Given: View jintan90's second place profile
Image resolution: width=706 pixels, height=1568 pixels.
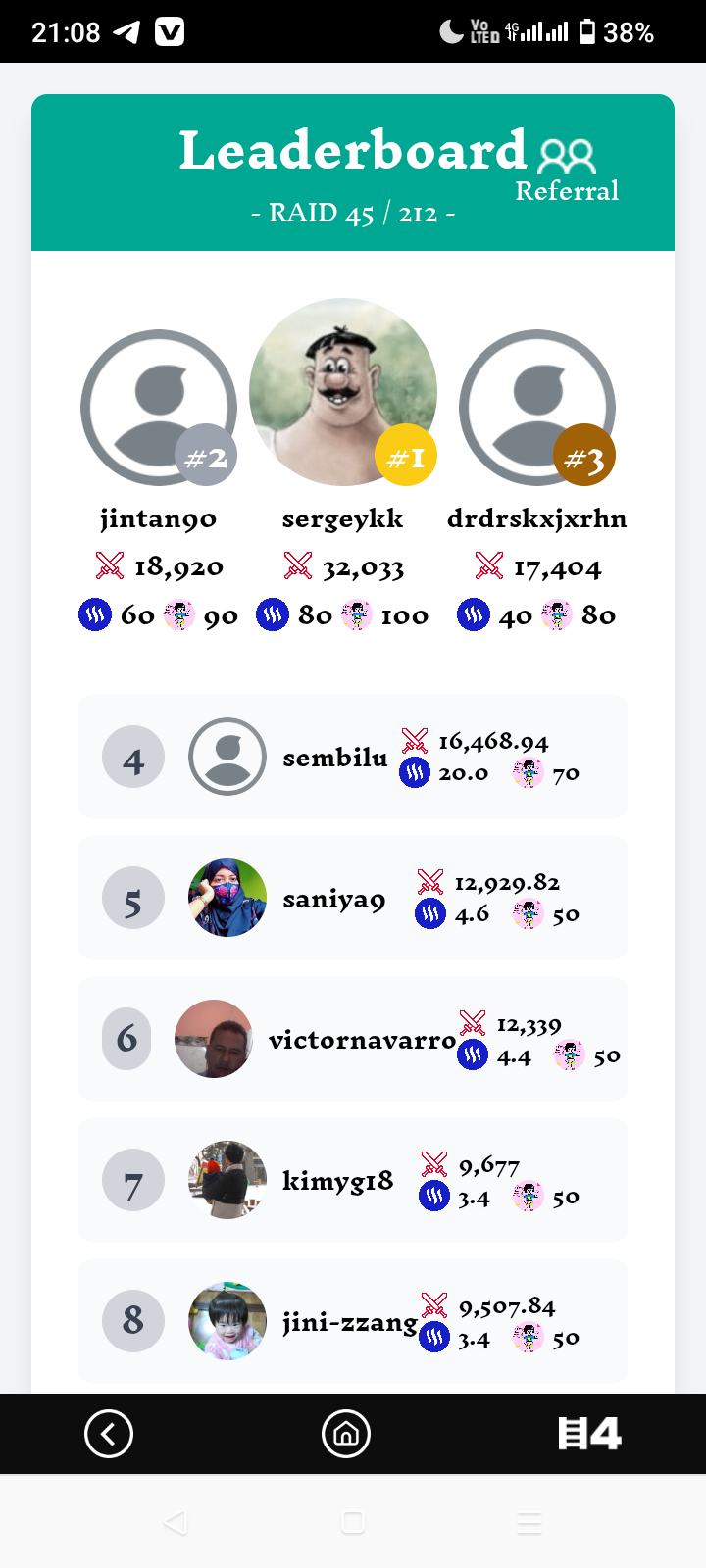Looking at the screenshot, I should pyautogui.click(x=159, y=408).
